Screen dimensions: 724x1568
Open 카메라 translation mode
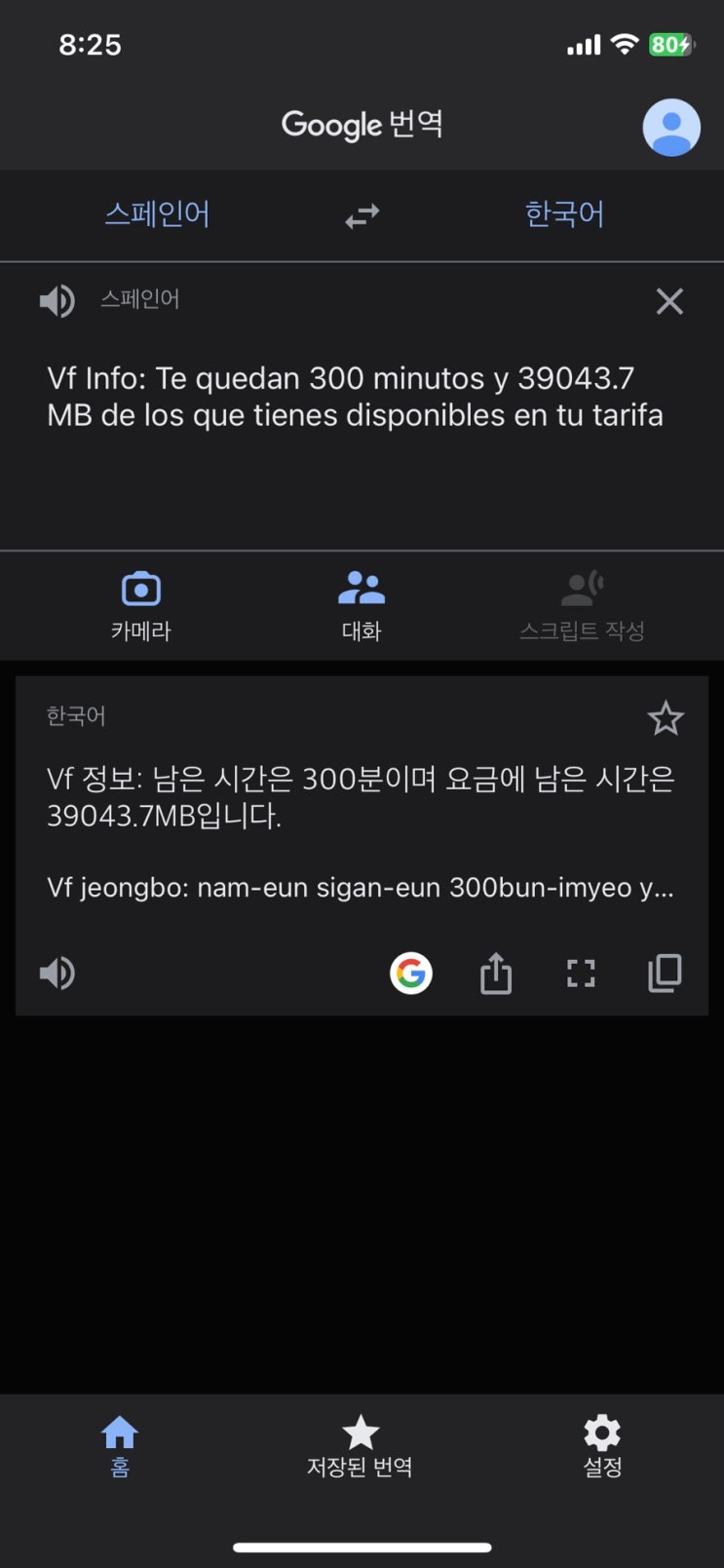tap(141, 606)
